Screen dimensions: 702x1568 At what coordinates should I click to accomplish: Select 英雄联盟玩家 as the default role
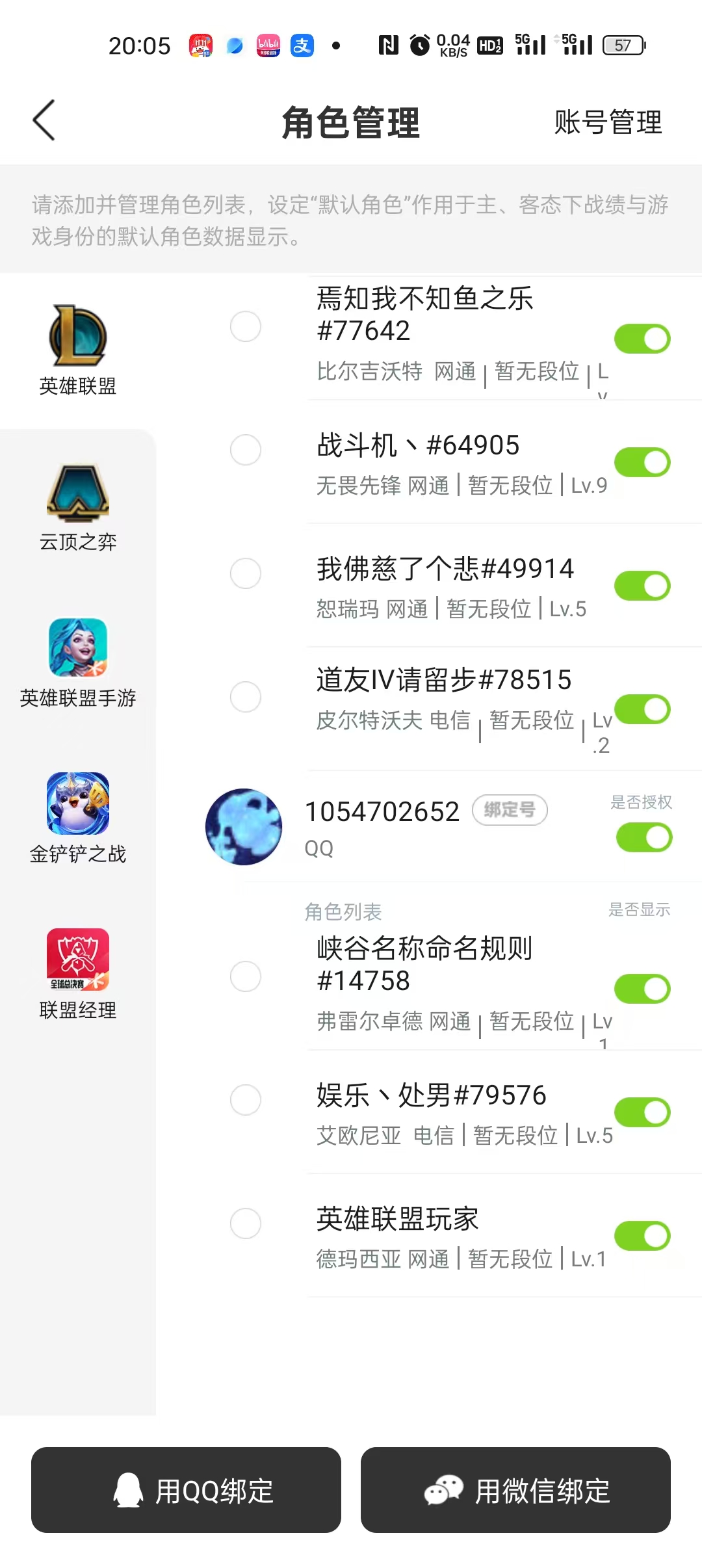(x=246, y=1223)
